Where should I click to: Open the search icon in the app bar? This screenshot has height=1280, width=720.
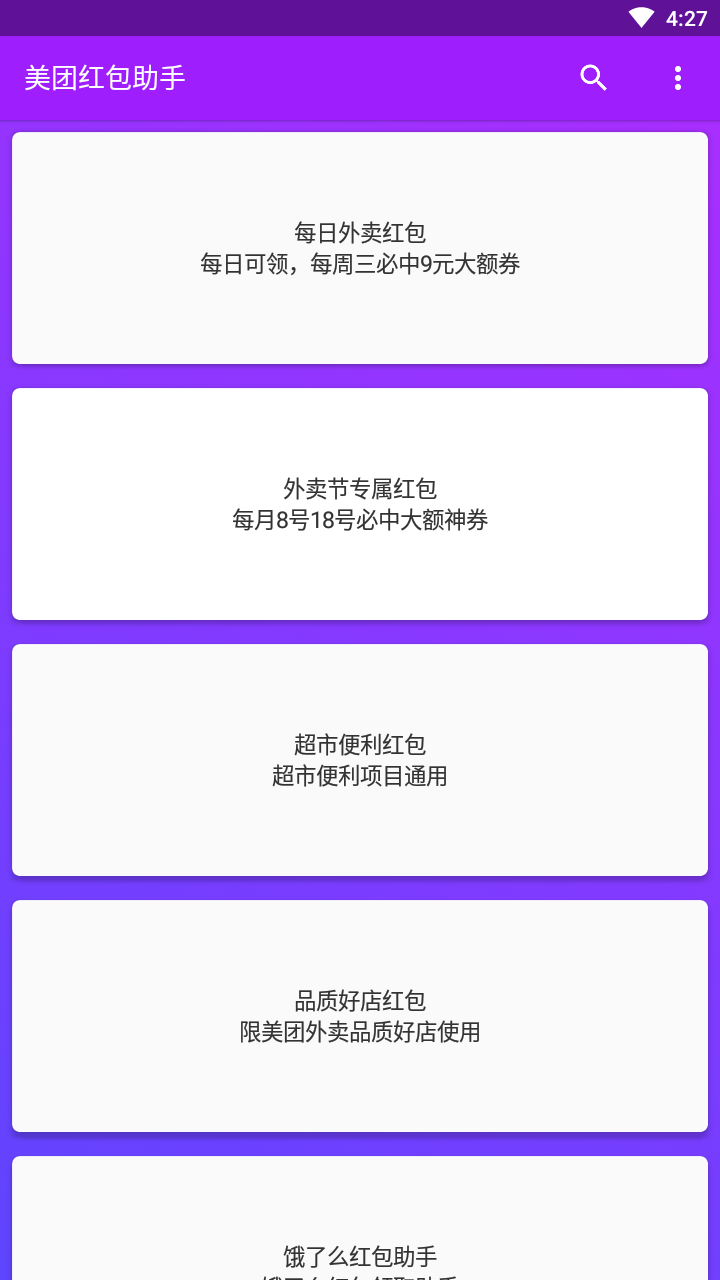594,78
